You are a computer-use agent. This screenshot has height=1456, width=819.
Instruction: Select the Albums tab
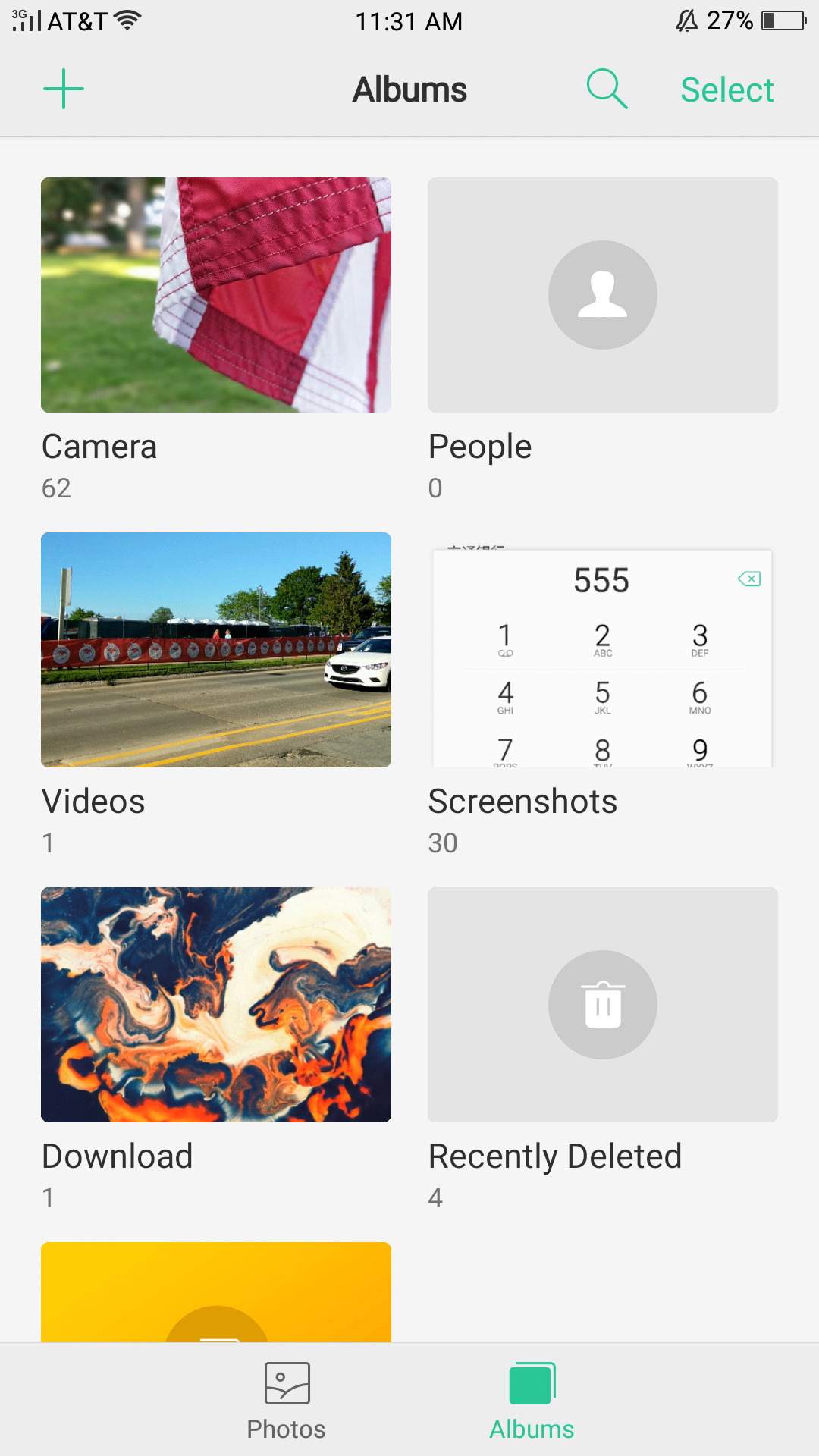tap(532, 1401)
